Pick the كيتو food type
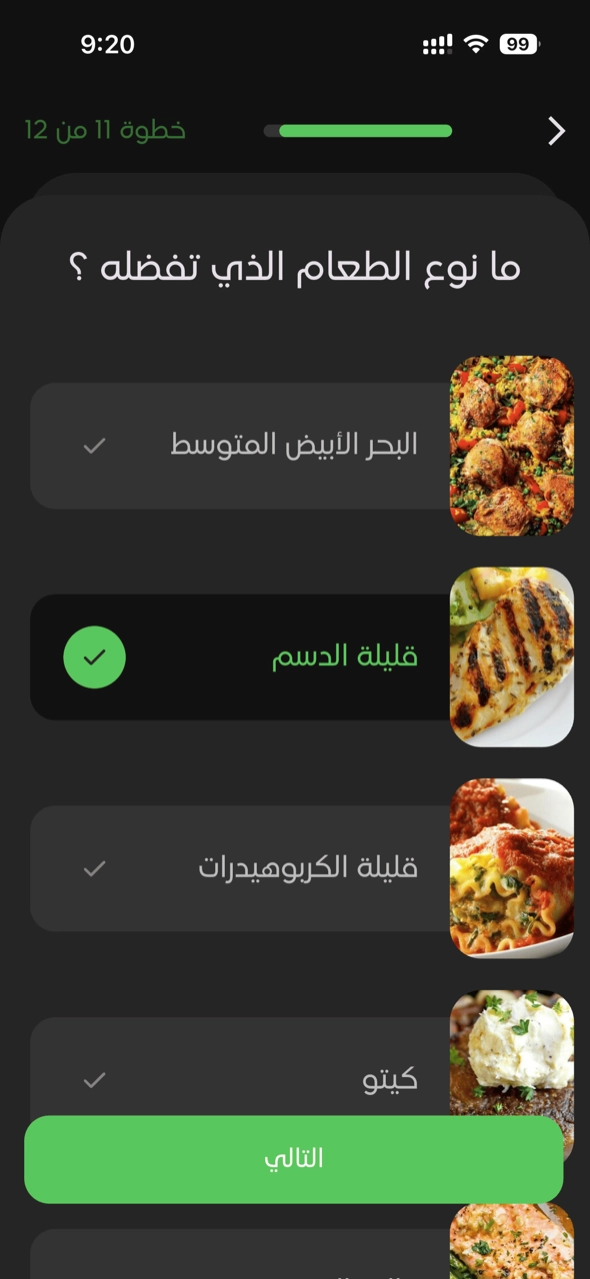Image resolution: width=590 pixels, height=1279 pixels. (302, 1066)
